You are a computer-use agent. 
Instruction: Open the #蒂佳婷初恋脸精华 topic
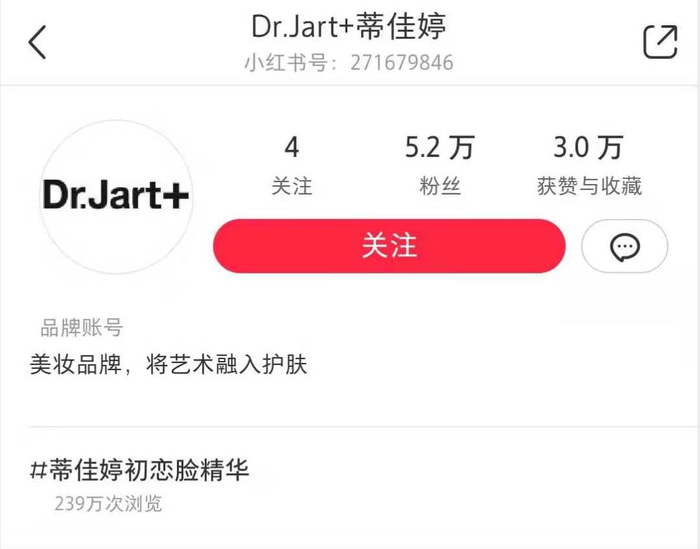[141, 468]
